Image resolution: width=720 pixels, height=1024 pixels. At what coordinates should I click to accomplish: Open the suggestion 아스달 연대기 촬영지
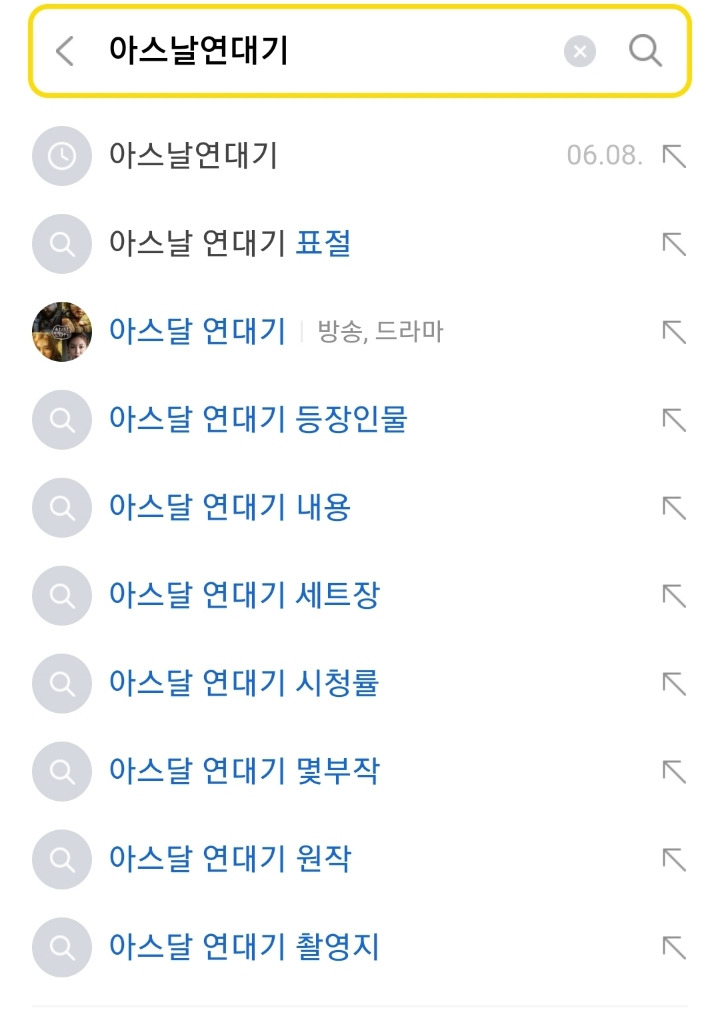tap(244, 947)
